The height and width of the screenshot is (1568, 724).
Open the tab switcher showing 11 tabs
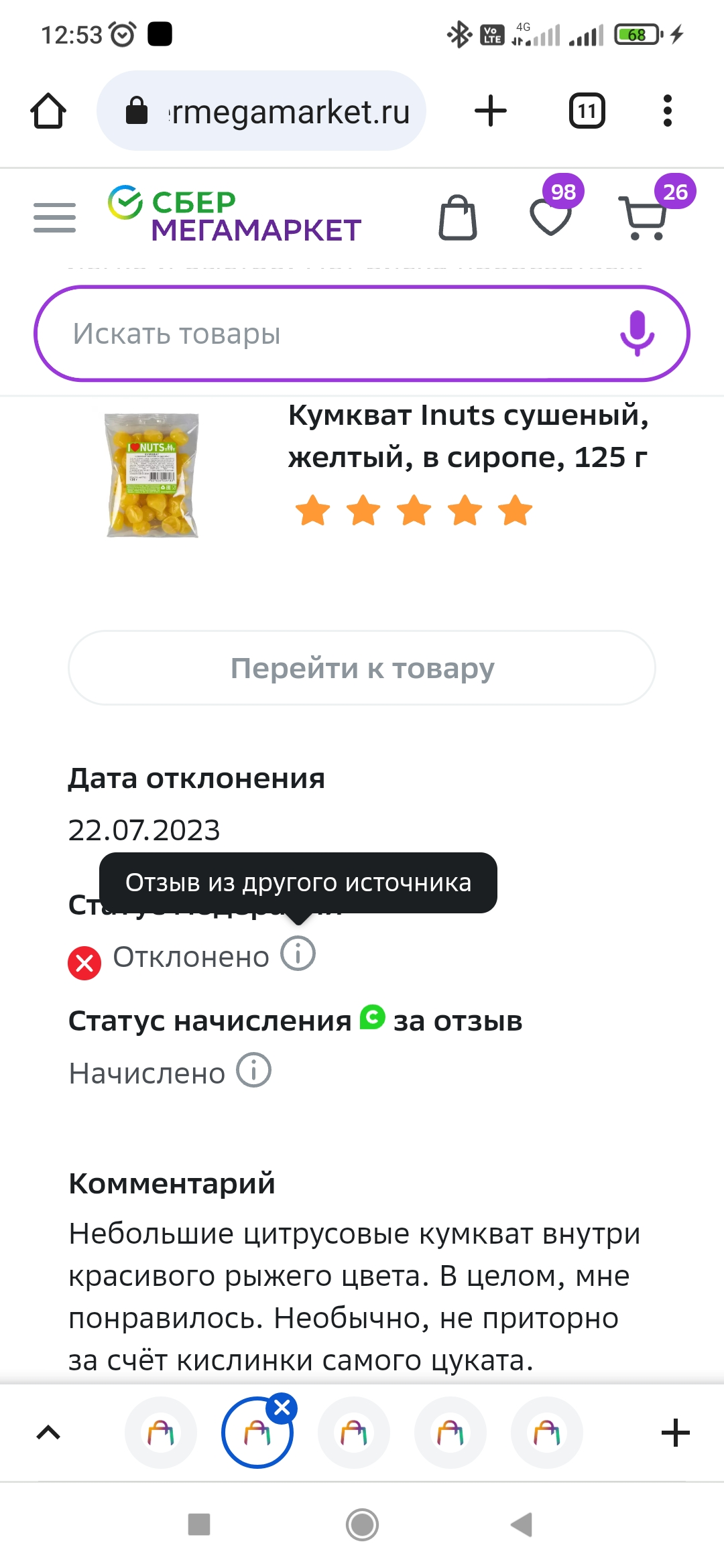587,111
